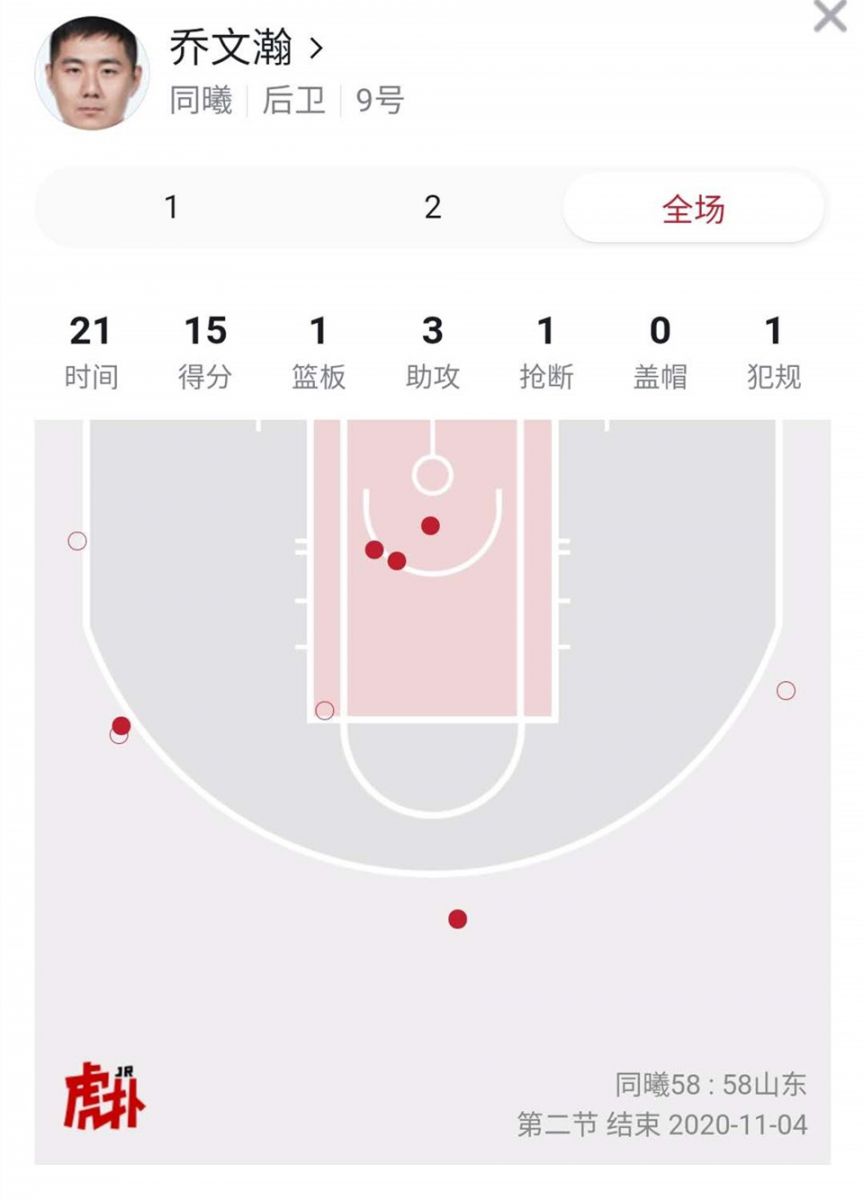Screen dimensions: 864x1200
Task: Close the player stats popup
Action: [830, 16]
